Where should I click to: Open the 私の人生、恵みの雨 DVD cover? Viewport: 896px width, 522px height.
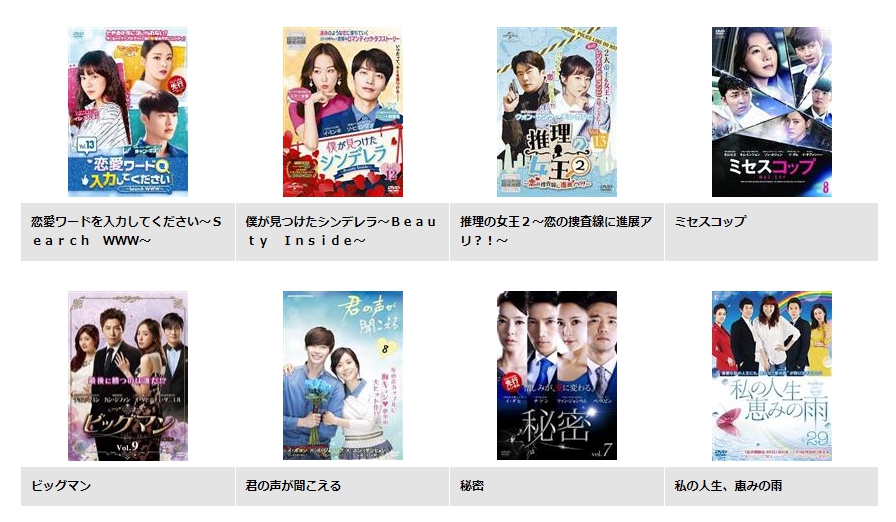point(771,376)
